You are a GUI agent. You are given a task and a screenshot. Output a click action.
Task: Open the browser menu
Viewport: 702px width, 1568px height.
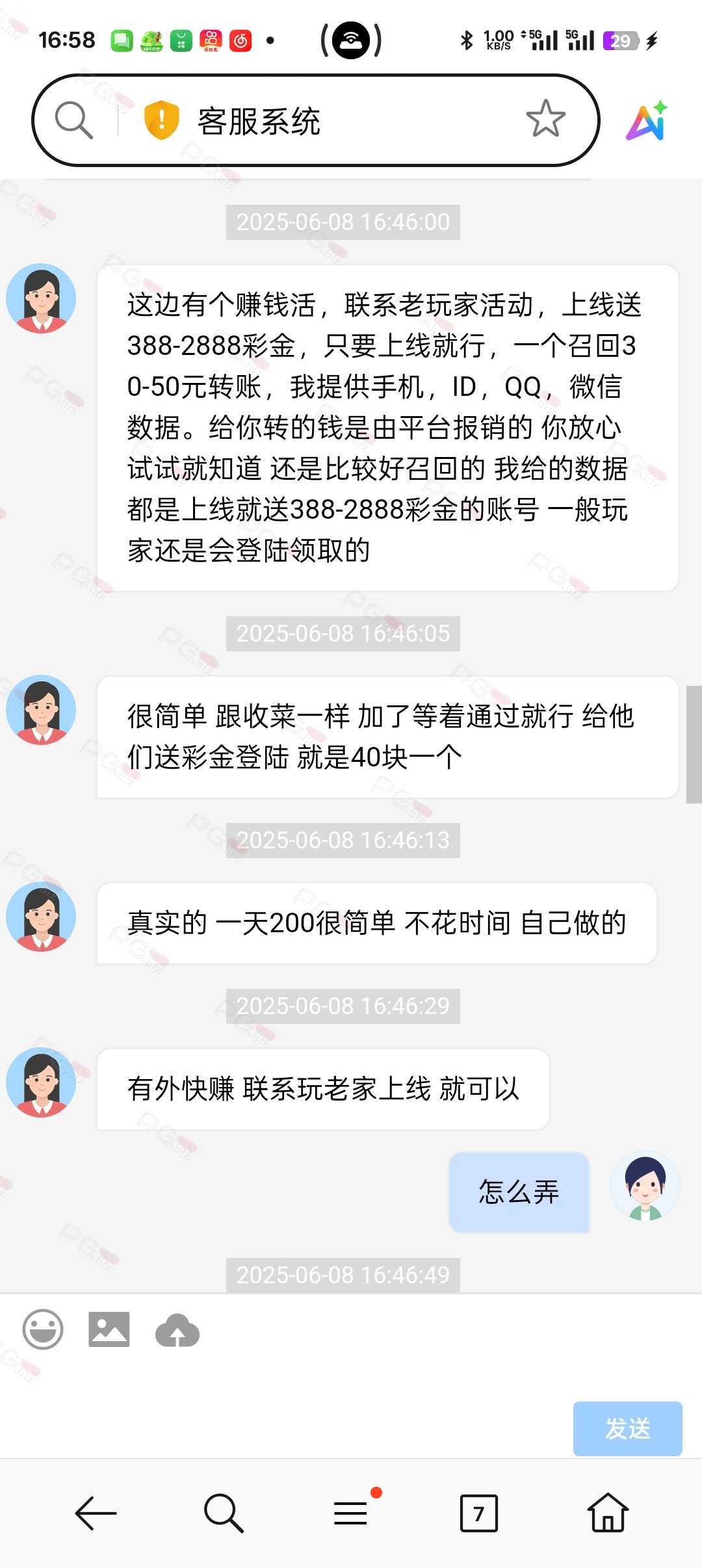[352, 1513]
